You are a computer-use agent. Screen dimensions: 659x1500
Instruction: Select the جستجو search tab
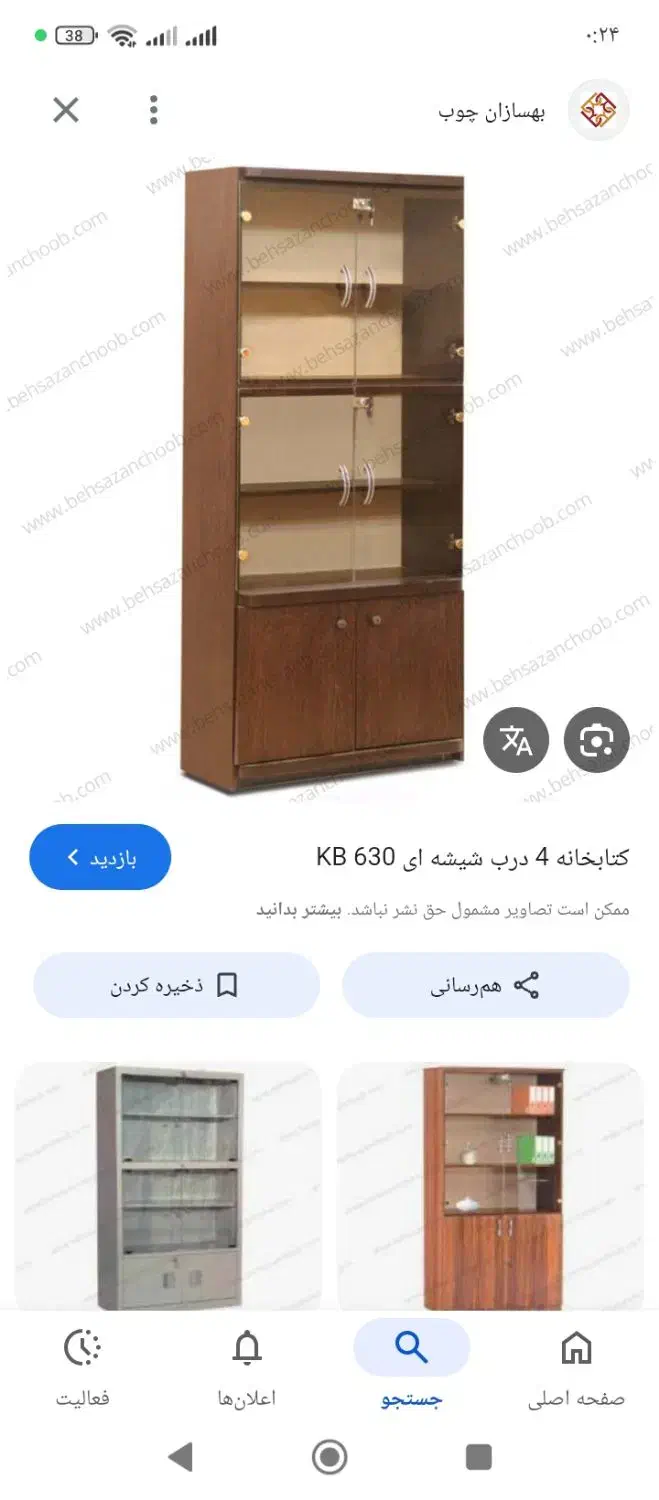411,1366
